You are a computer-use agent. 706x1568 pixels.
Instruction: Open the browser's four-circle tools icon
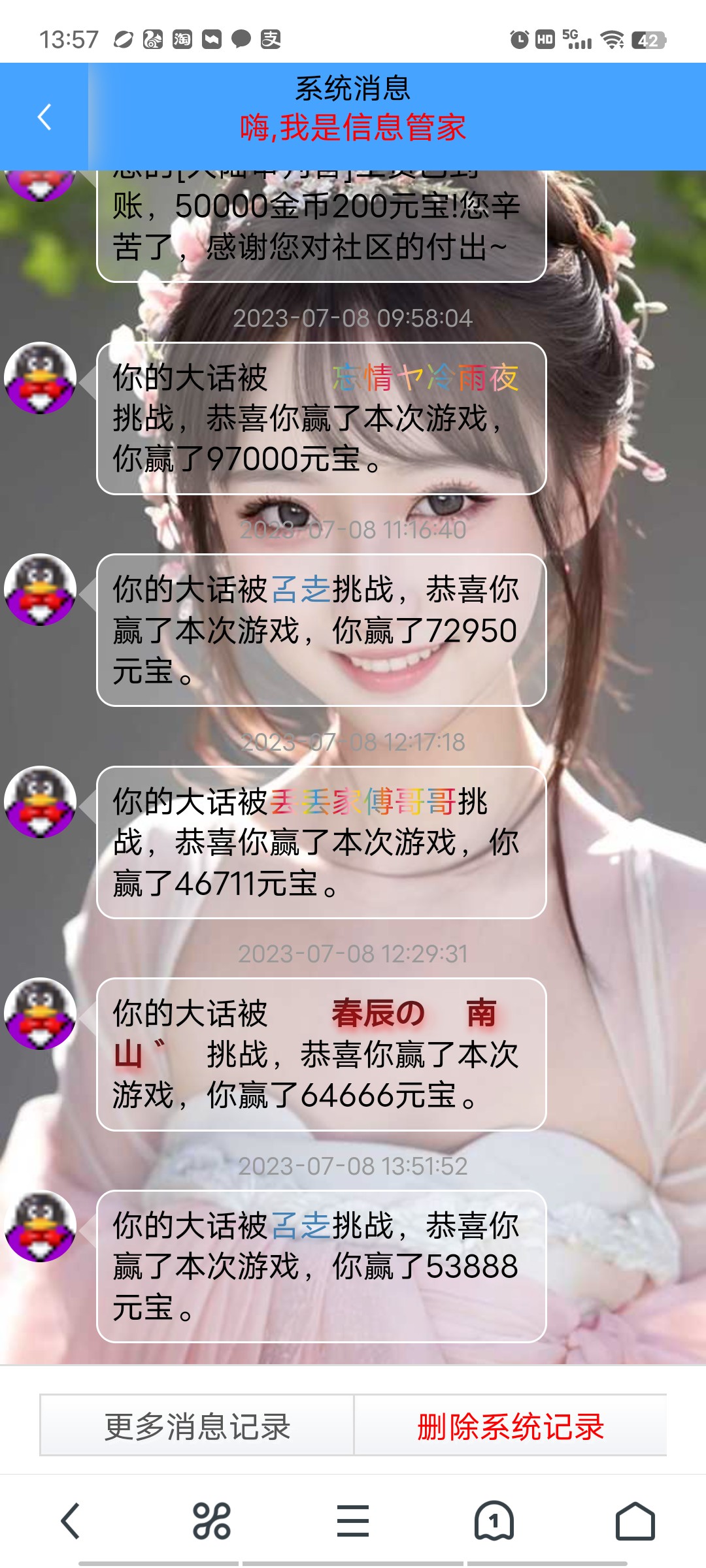point(212,1521)
